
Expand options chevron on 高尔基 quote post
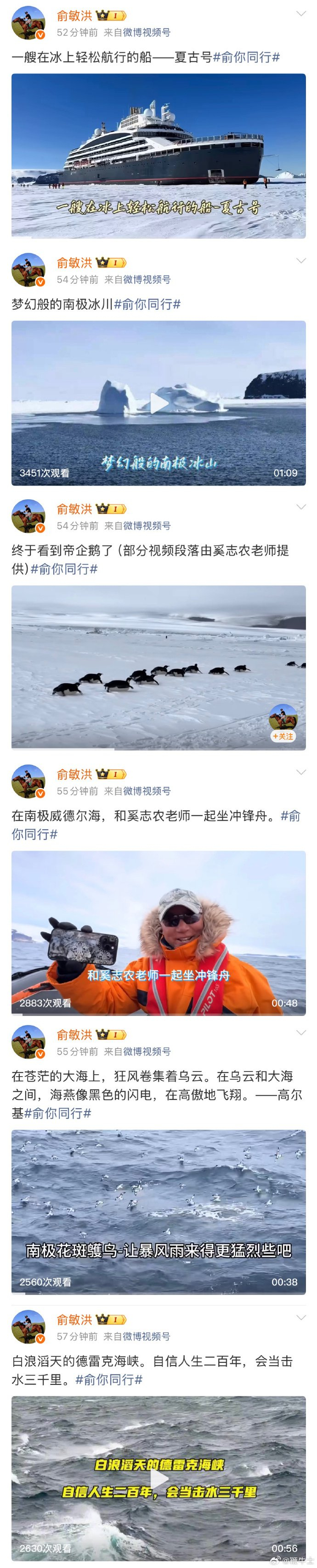300,1032
